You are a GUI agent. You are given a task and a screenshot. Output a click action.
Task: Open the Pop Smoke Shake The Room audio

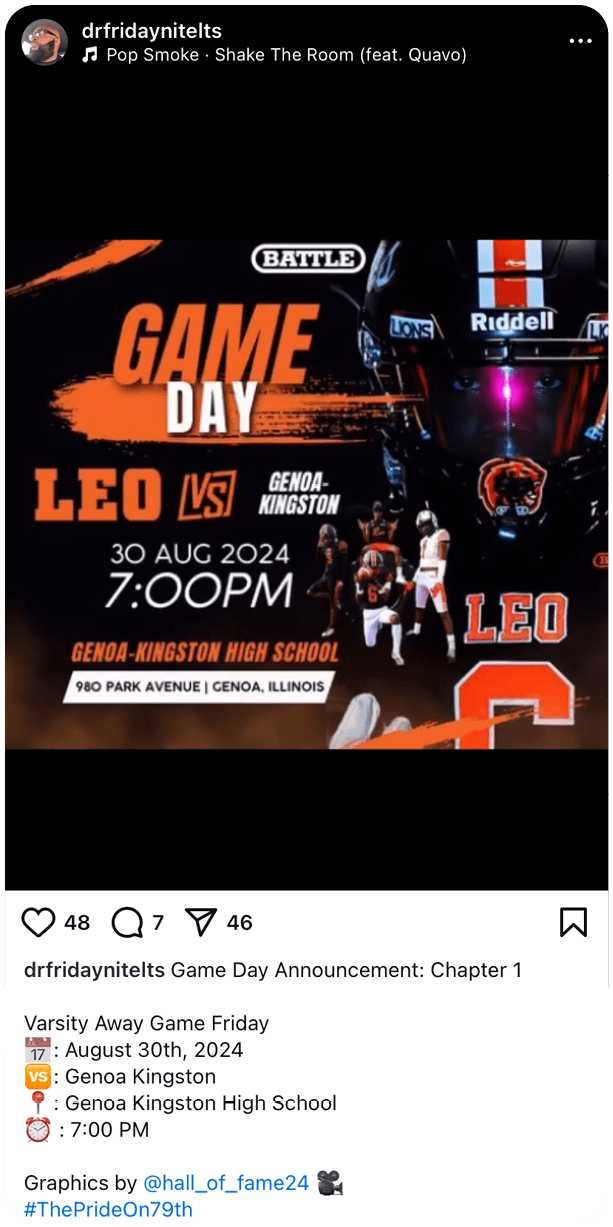click(x=286, y=55)
